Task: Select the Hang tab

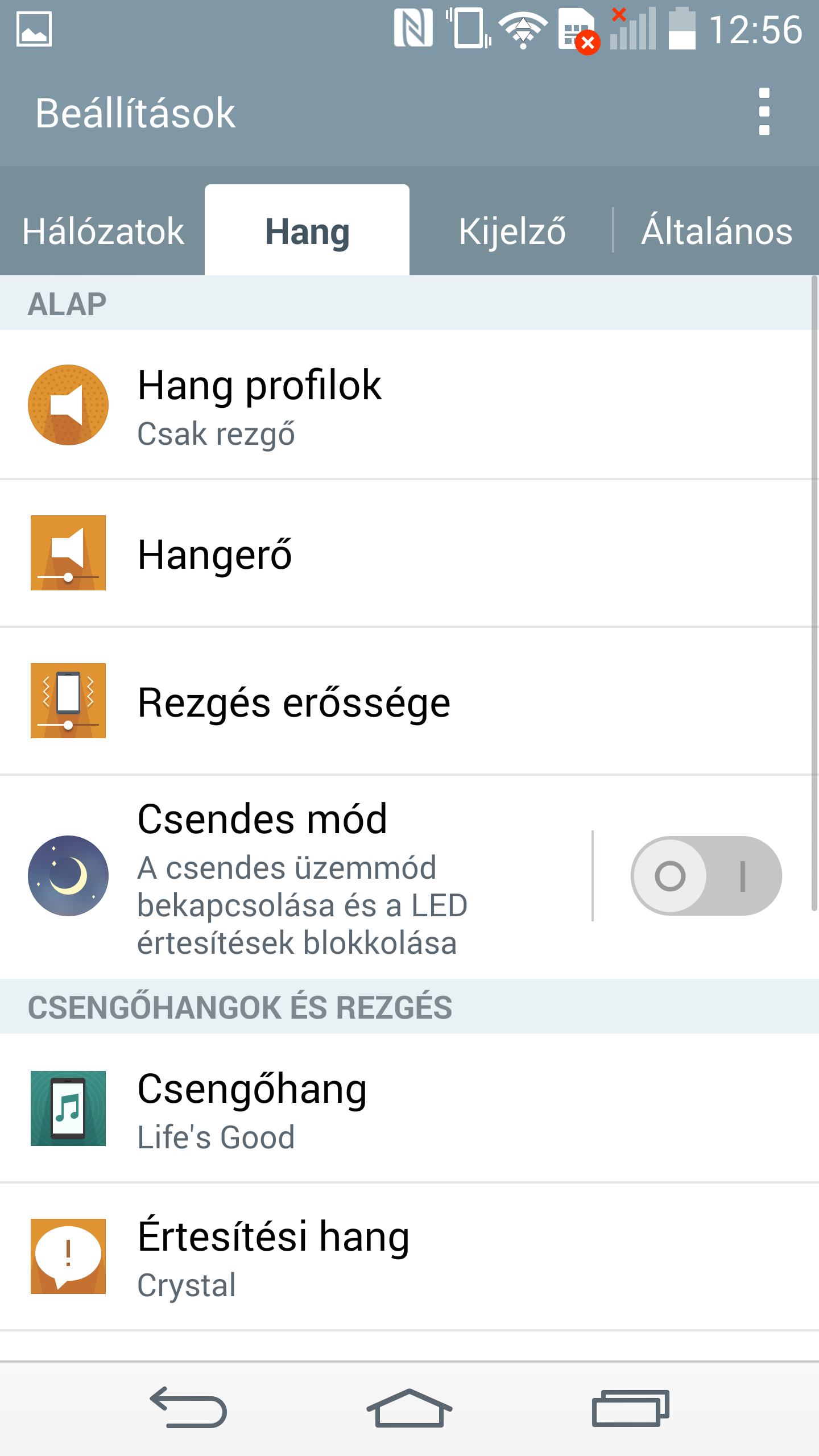Action: coord(307,231)
